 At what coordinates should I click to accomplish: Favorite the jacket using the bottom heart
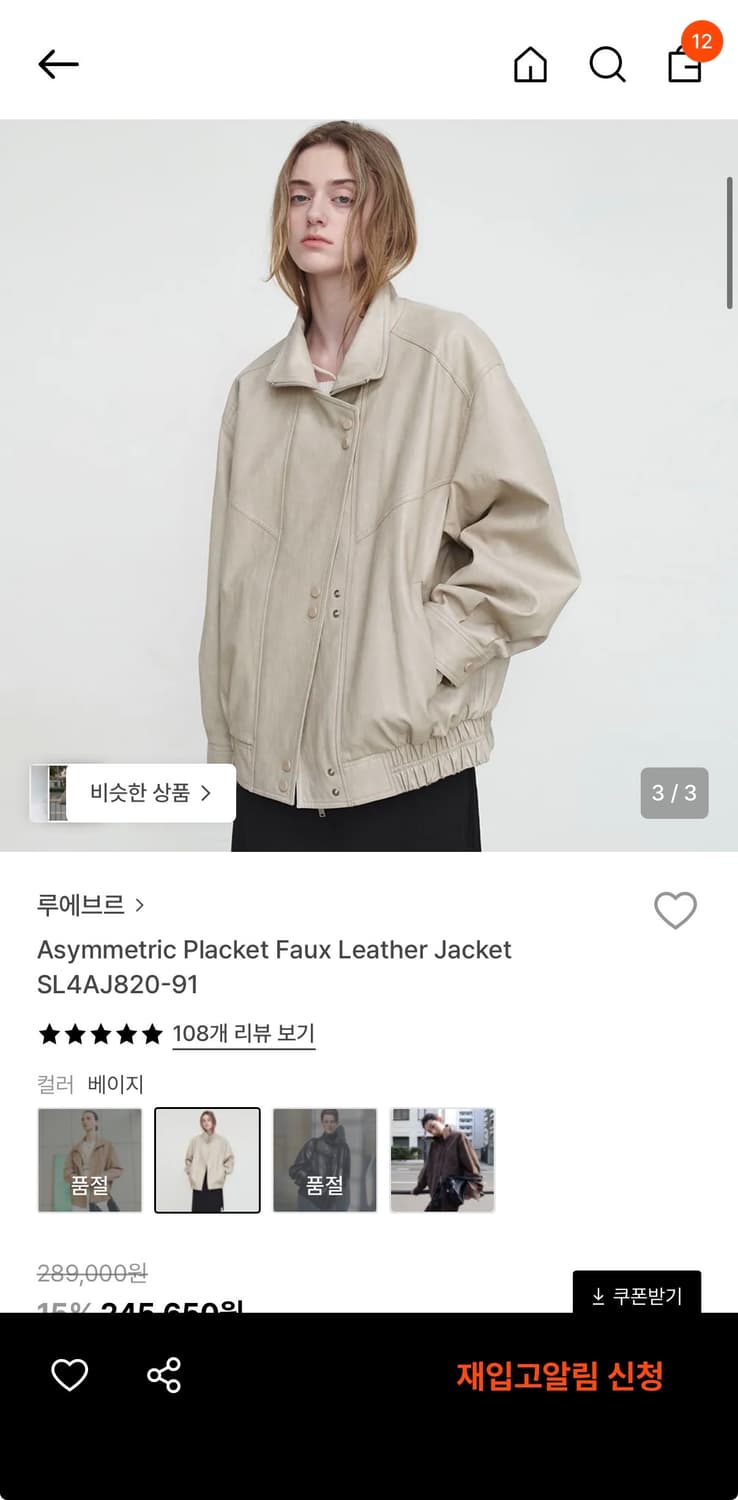tap(69, 1375)
